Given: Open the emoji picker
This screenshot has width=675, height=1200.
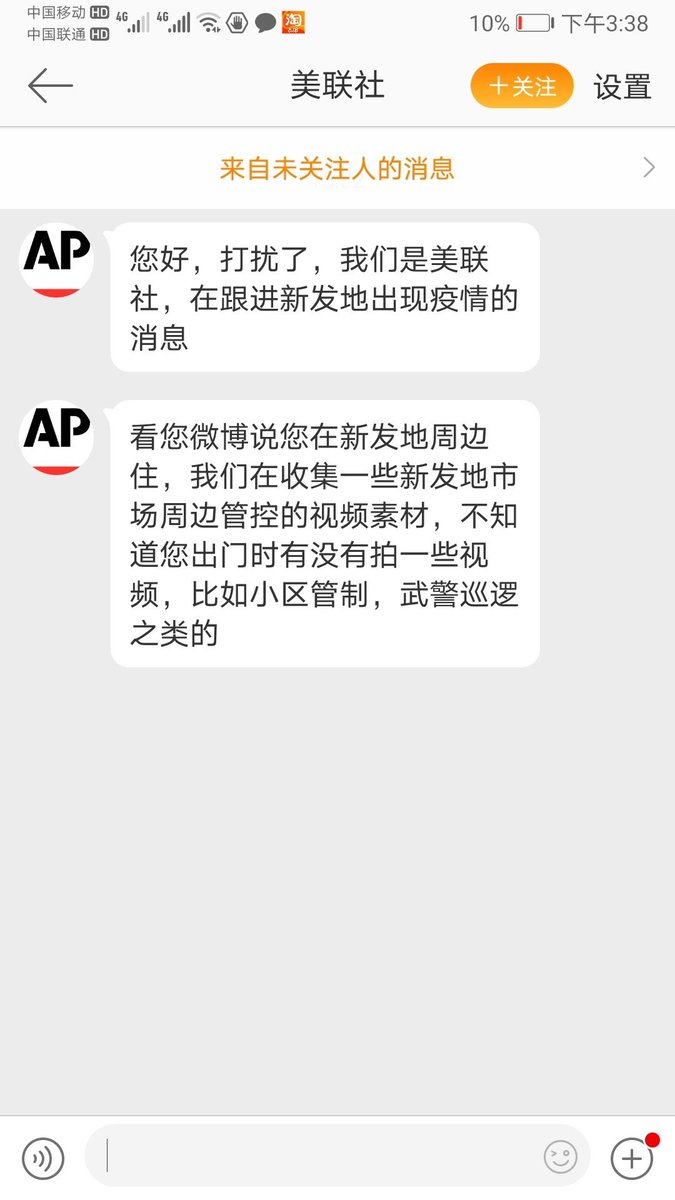Looking at the screenshot, I should (x=560, y=1157).
